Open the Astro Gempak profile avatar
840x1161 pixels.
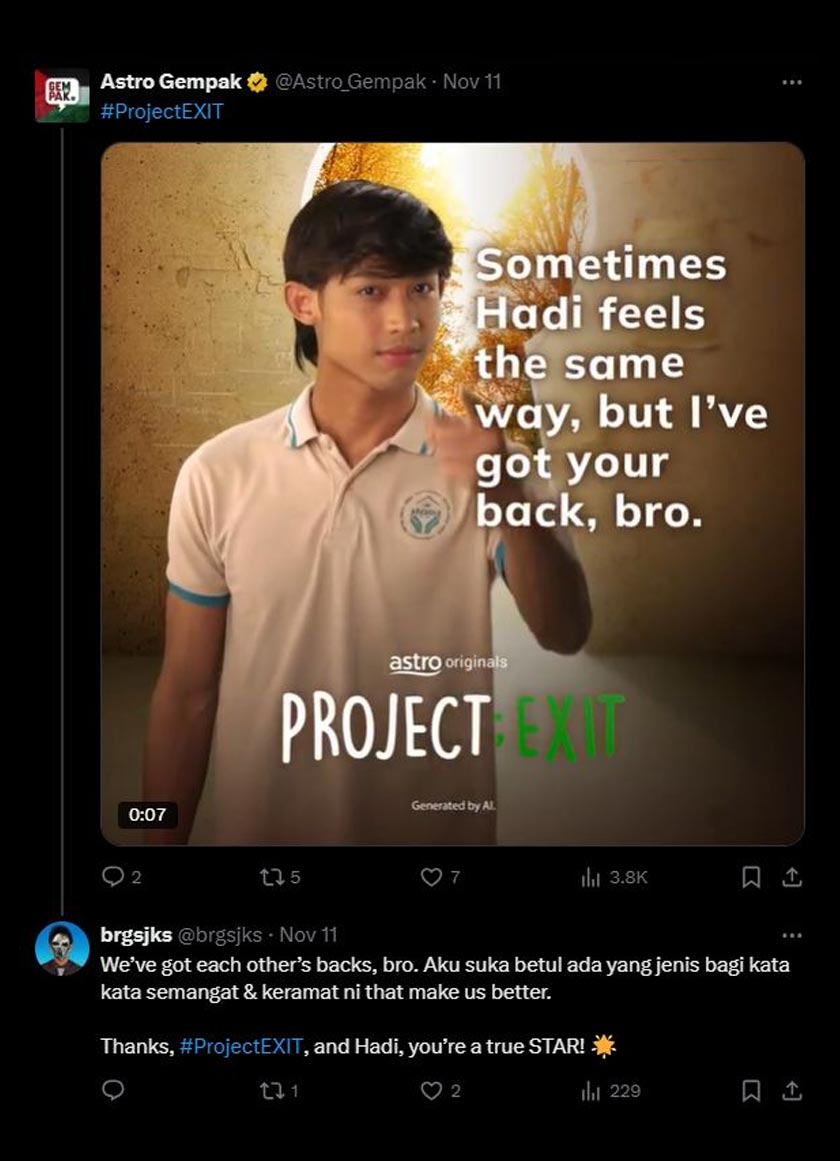click(62, 96)
